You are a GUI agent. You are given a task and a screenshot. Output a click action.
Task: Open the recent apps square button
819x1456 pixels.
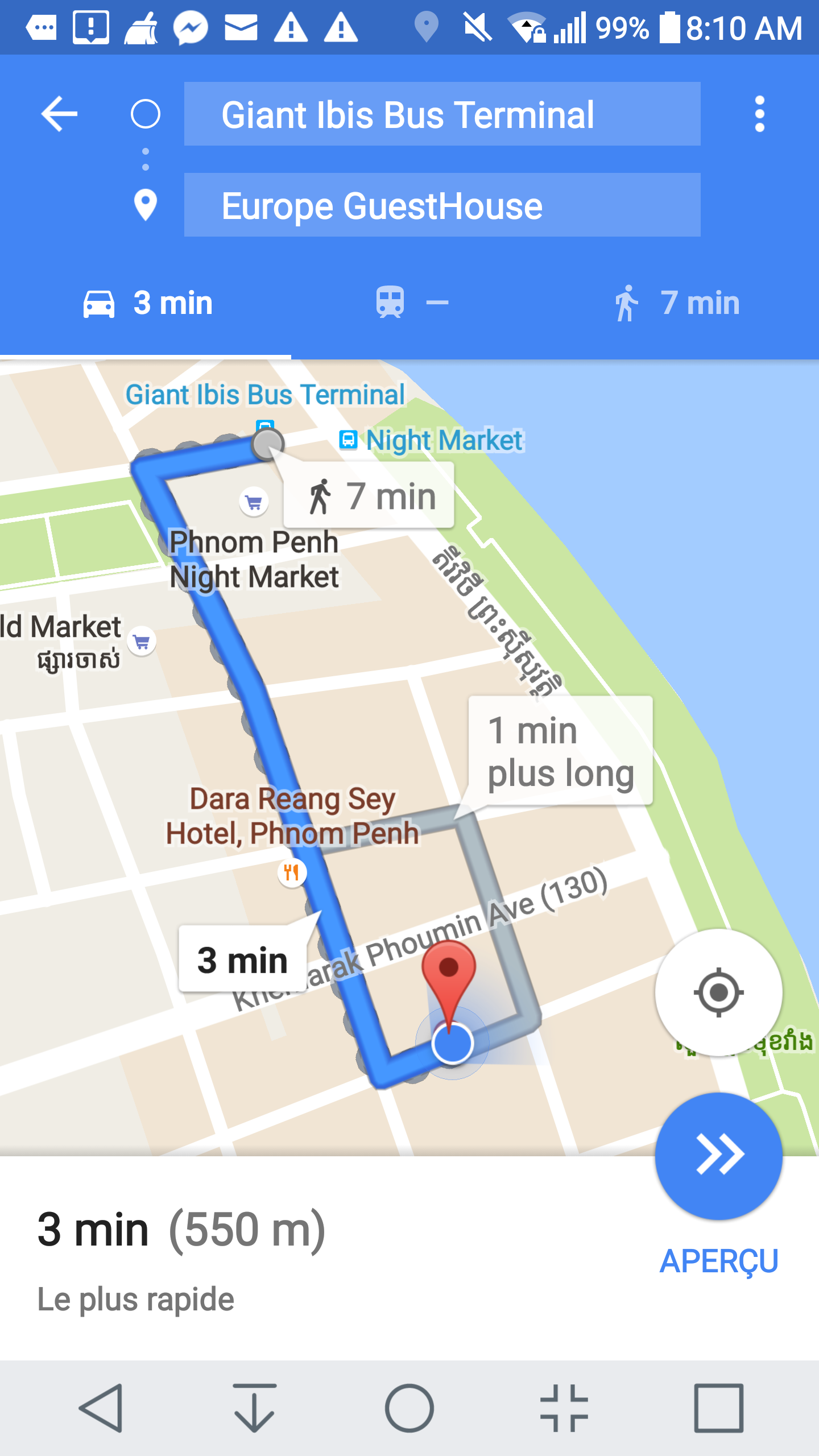718,1408
